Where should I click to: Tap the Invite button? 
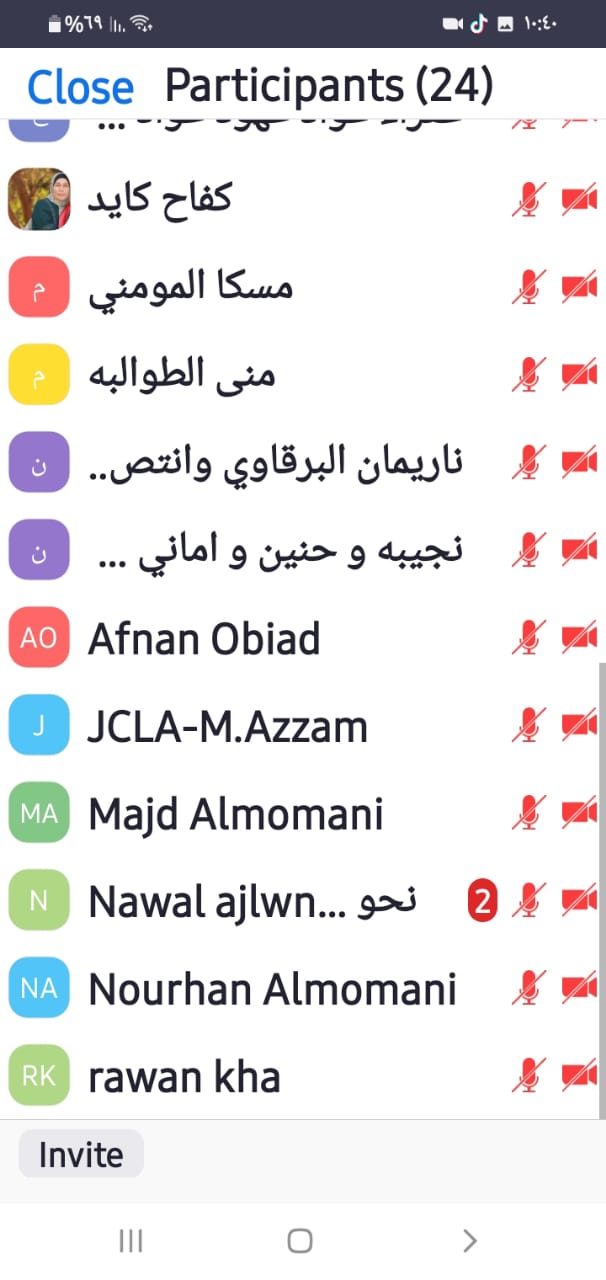pos(81,1155)
